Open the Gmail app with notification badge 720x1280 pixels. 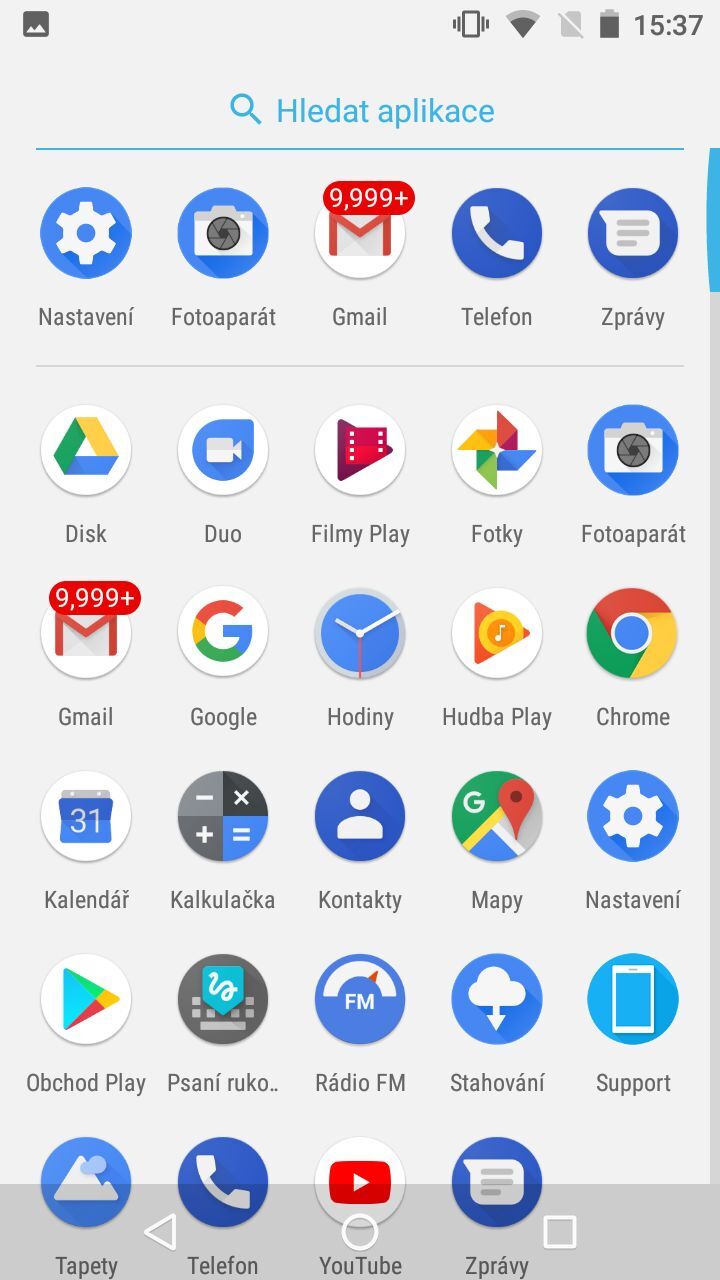click(x=360, y=233)
